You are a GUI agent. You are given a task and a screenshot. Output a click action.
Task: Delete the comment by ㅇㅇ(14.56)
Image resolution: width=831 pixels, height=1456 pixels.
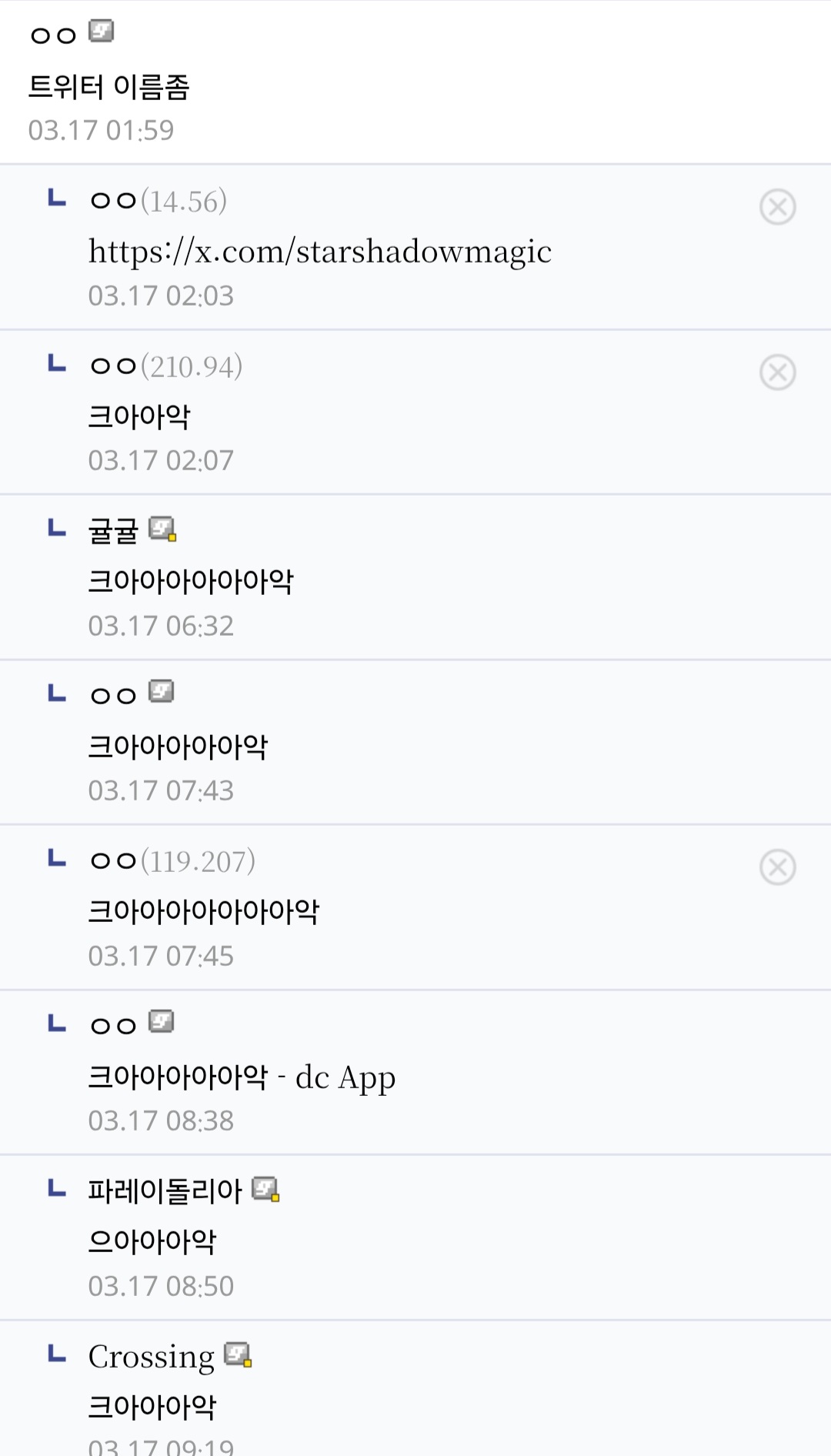[x=777, y=206]
